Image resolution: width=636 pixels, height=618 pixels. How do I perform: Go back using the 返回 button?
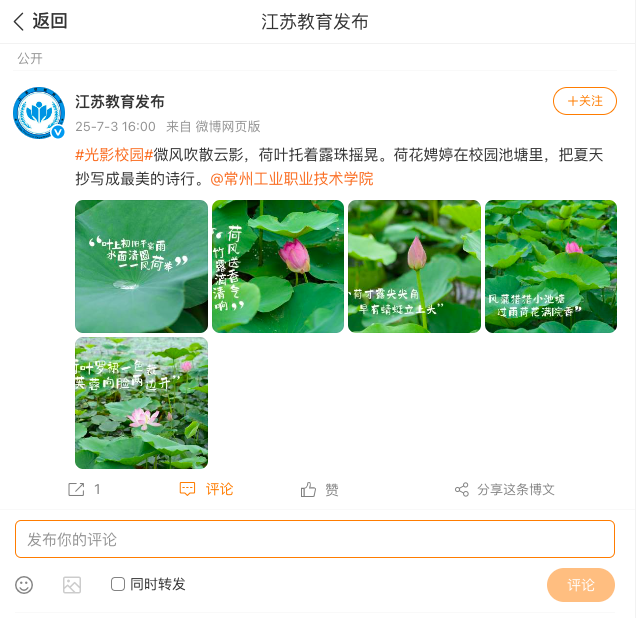(40, 21)
